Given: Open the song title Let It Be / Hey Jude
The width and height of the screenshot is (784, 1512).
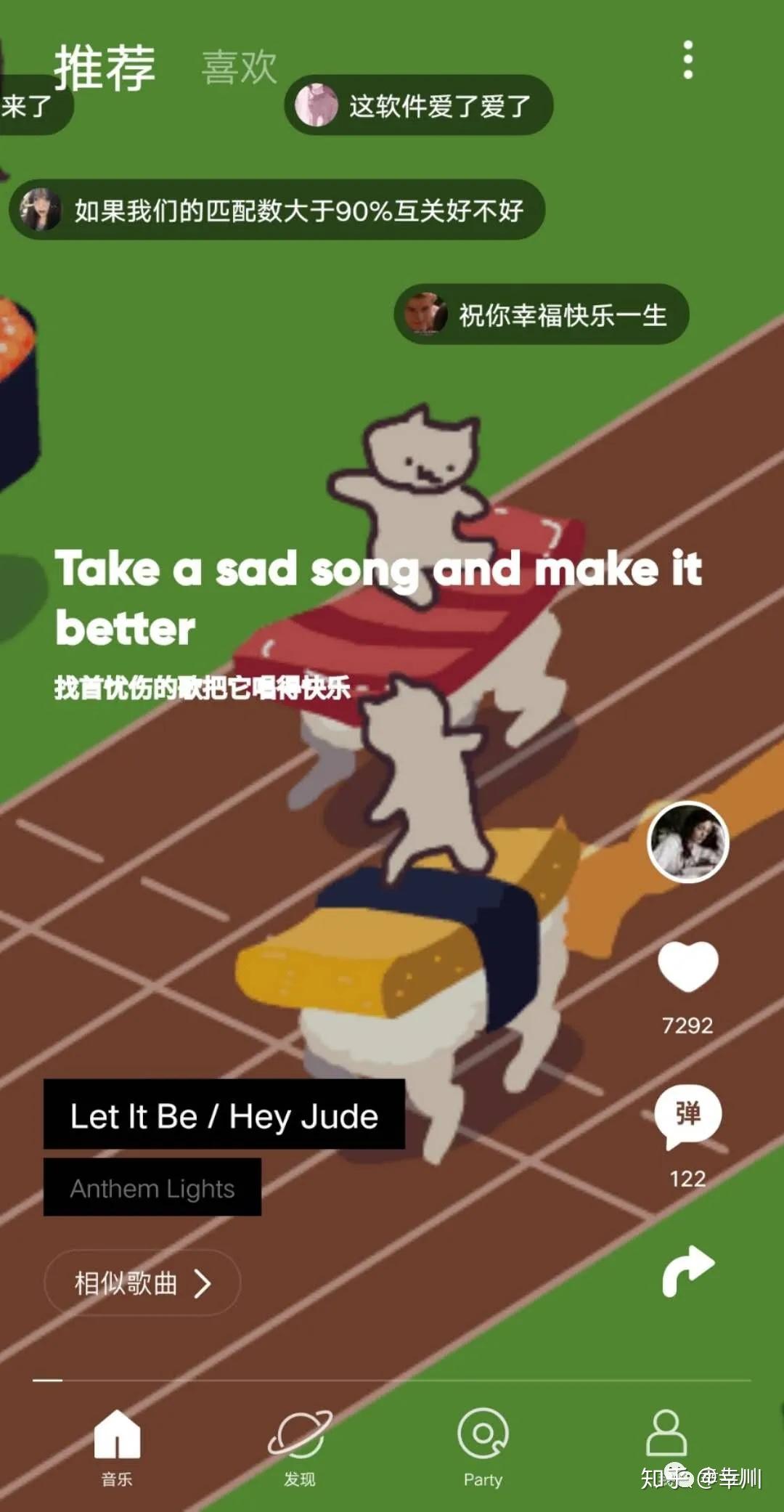Looking at the screenshot, I should point(224,1115).
